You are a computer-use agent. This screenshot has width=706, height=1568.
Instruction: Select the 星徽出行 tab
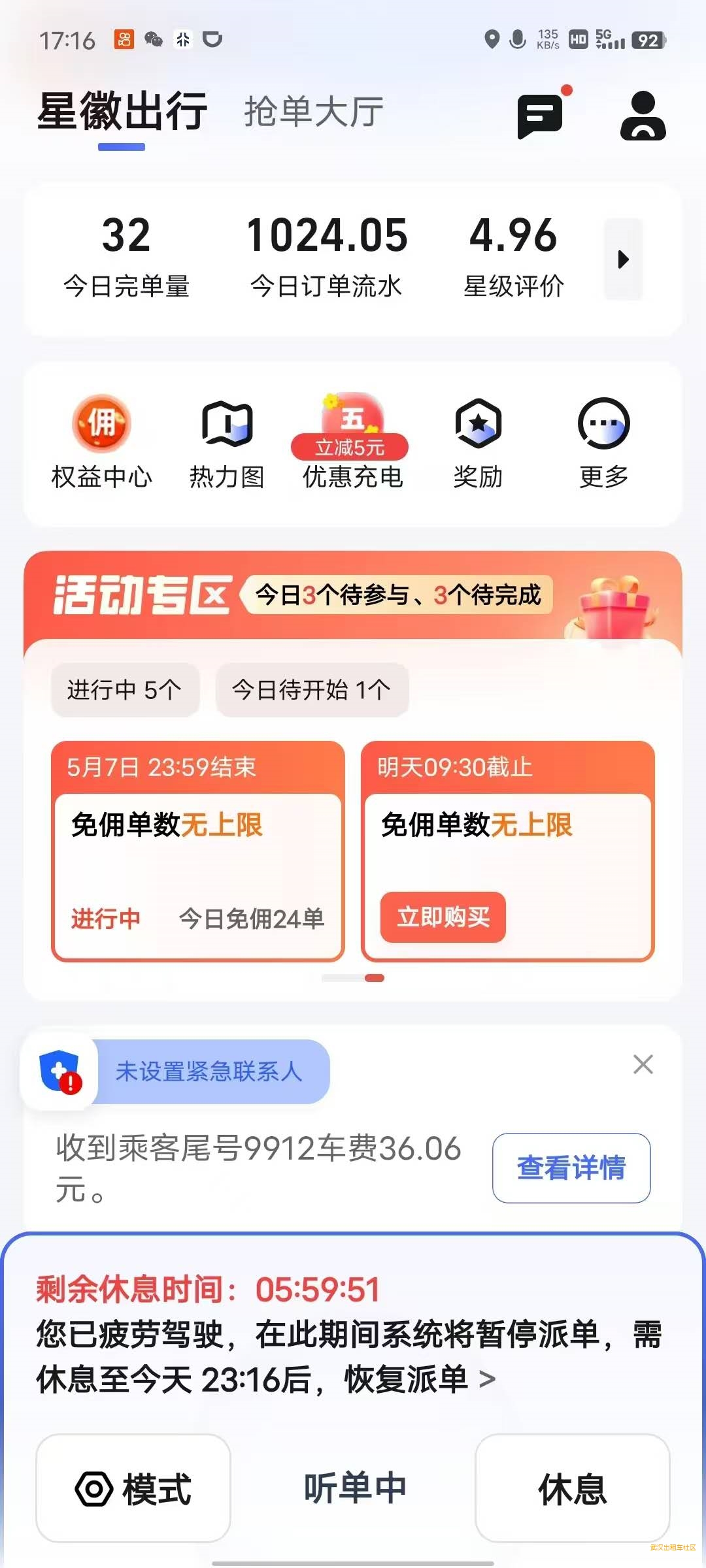point(122,112)
